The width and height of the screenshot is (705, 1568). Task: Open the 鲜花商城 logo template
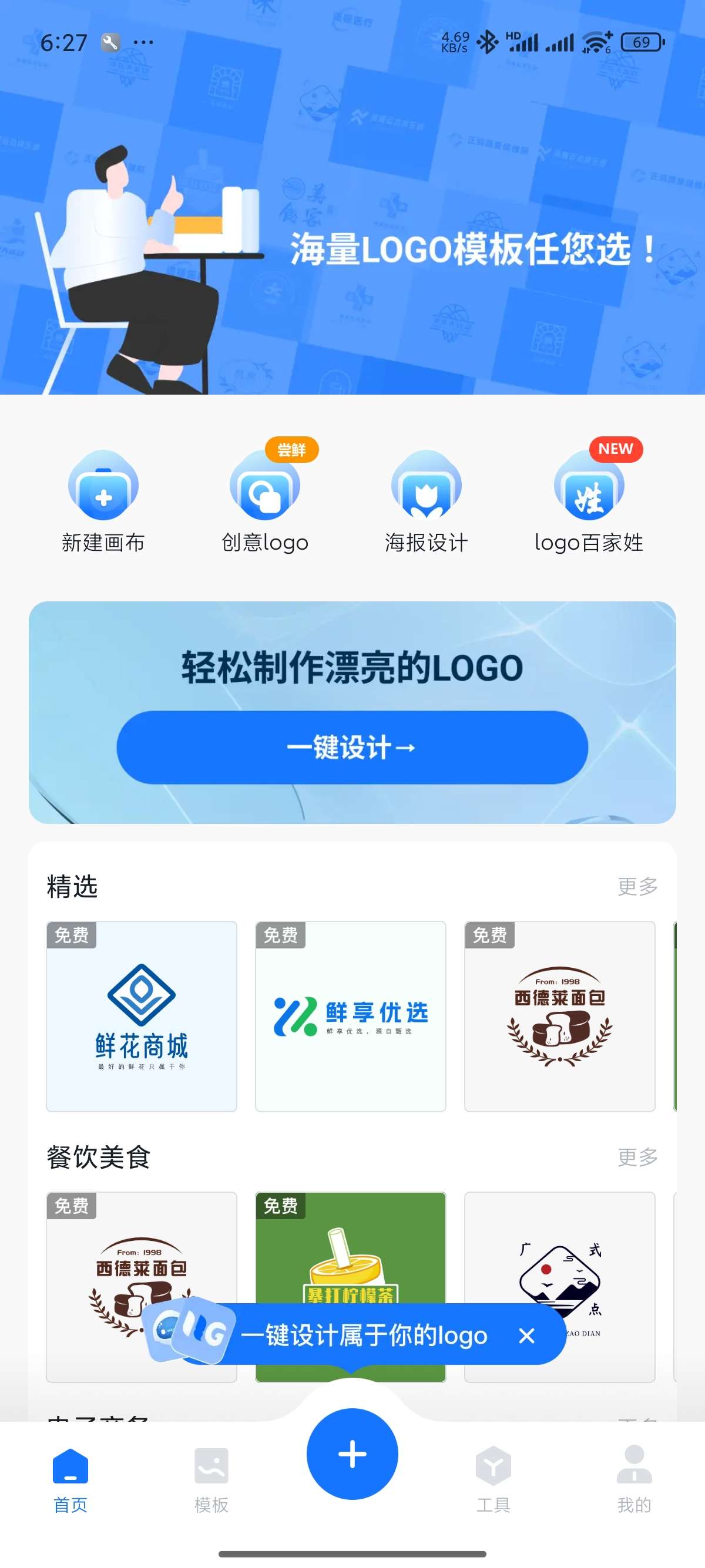[x=141, y=1016]
